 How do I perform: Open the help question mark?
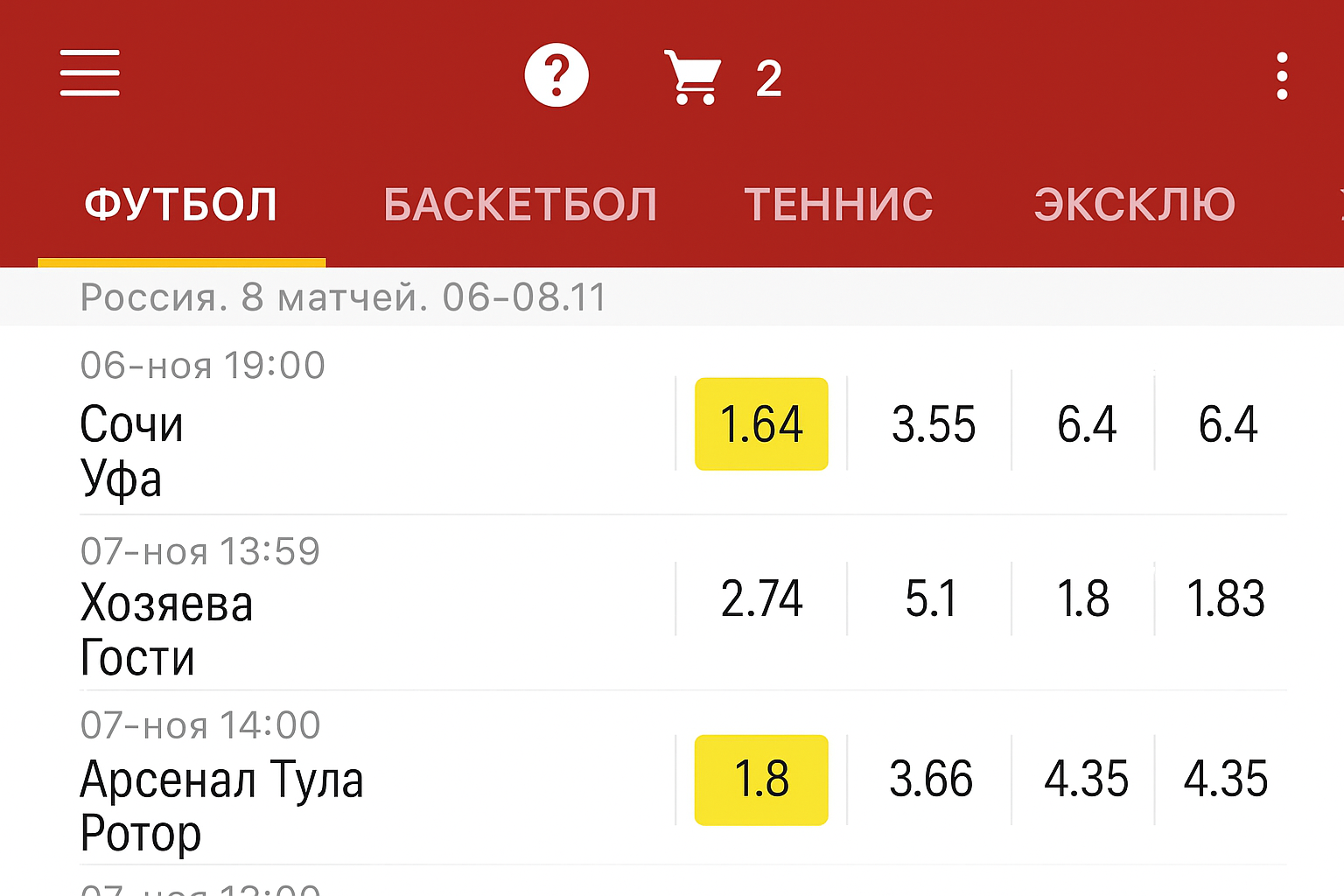pyautogui.click(x=556, y=75)
